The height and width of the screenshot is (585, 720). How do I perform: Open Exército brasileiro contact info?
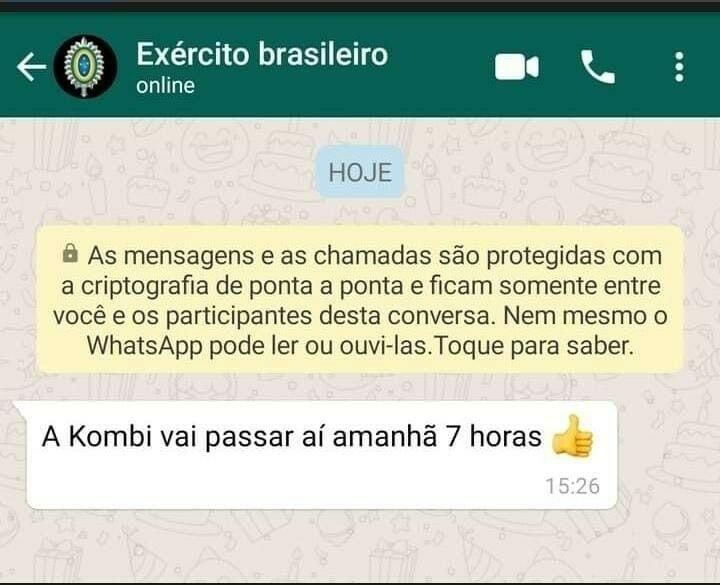point(261,66)
